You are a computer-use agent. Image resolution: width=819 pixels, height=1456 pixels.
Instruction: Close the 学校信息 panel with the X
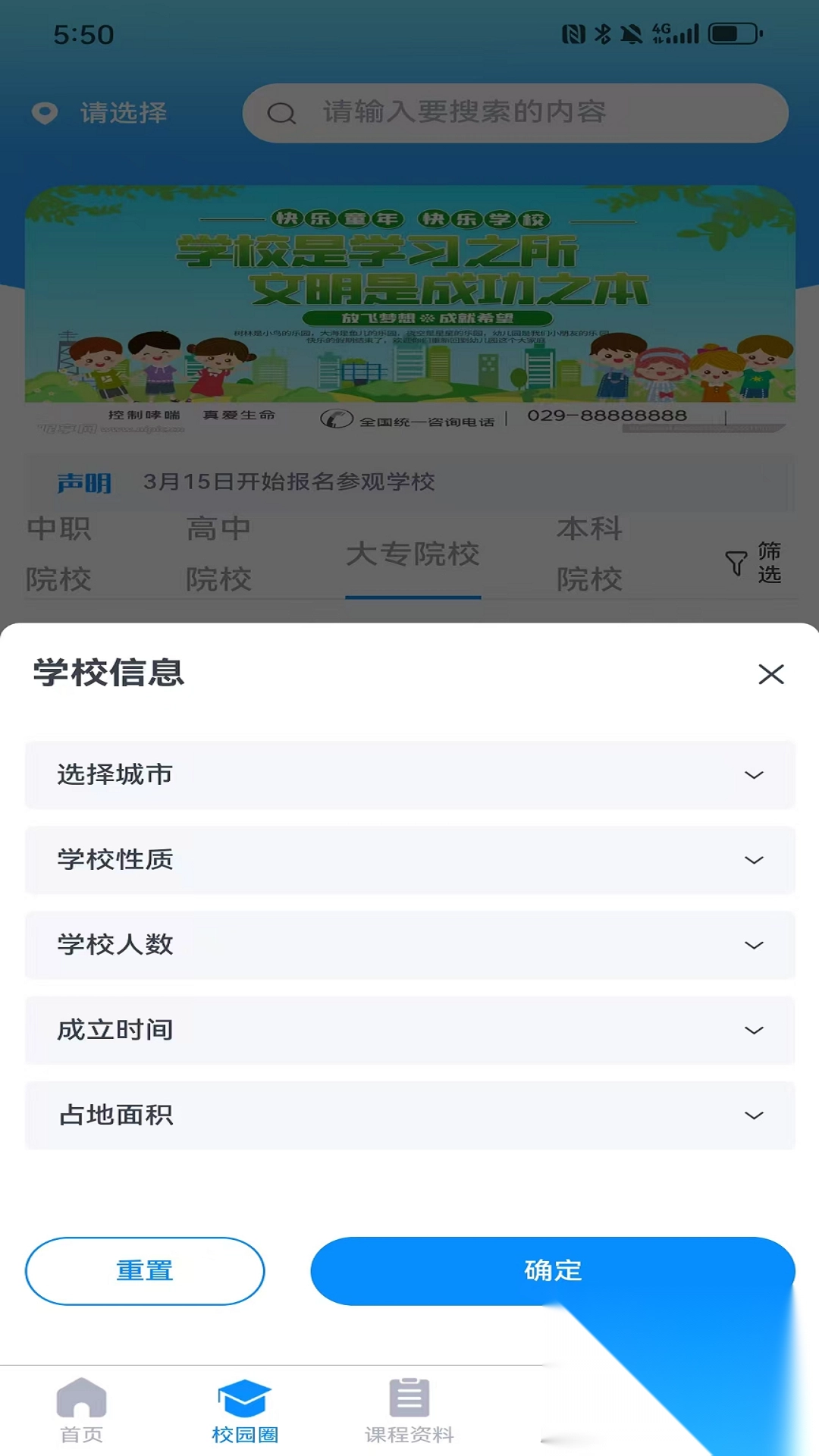[x=772, y=675]
